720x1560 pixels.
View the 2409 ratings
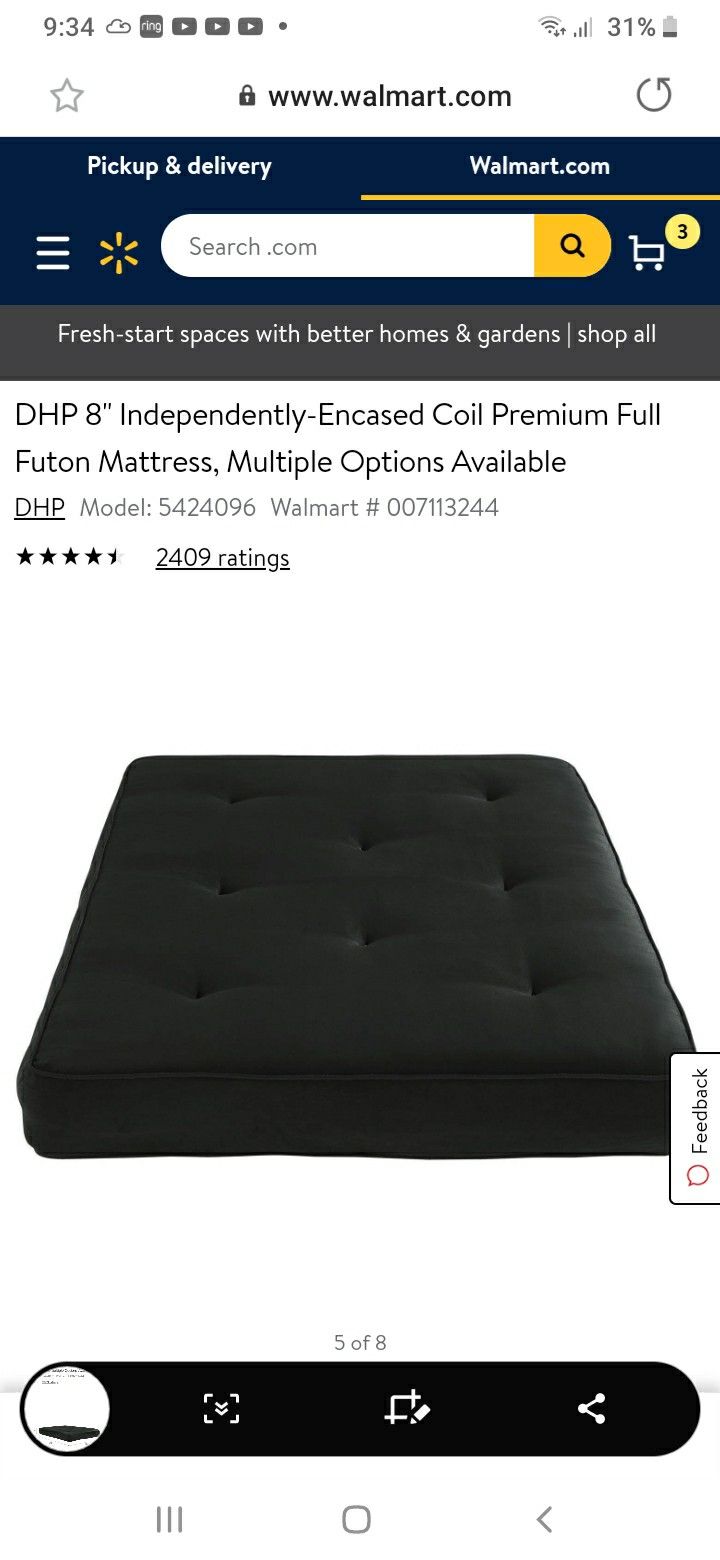click(x=222, y=558)
